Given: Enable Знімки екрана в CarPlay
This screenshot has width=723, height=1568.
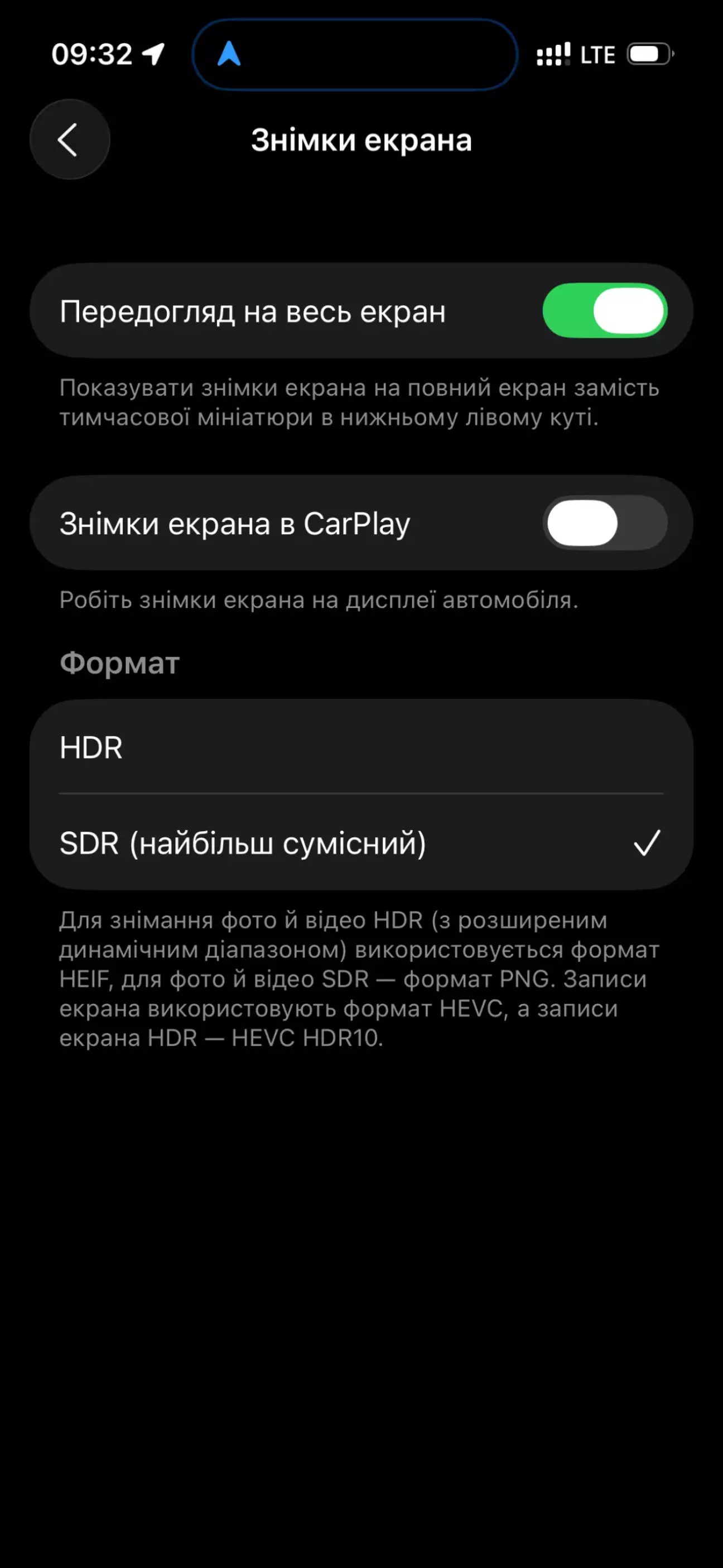Looking at the screenshot, I should pyautogui.click(x=604, y=523).
